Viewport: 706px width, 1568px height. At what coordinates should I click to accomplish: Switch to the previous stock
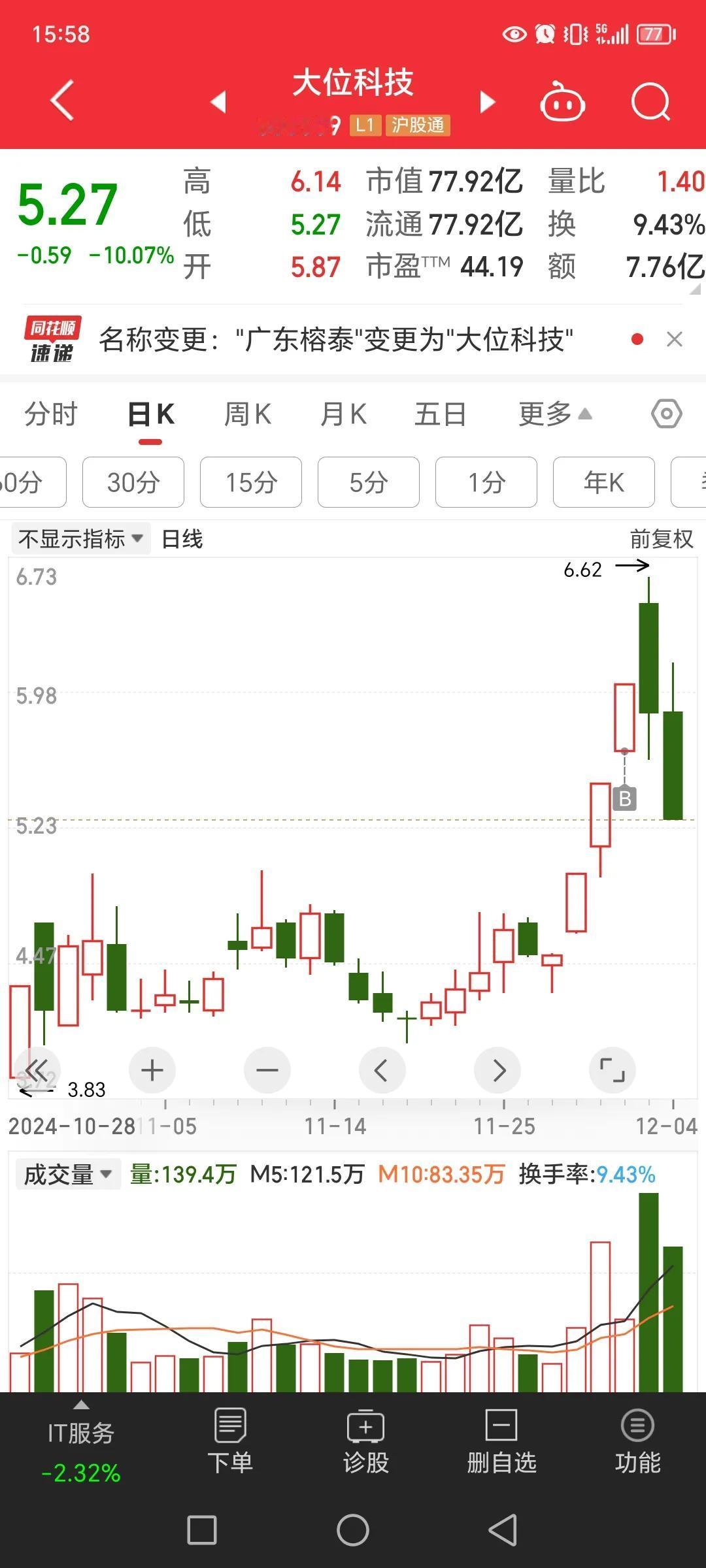218,102
